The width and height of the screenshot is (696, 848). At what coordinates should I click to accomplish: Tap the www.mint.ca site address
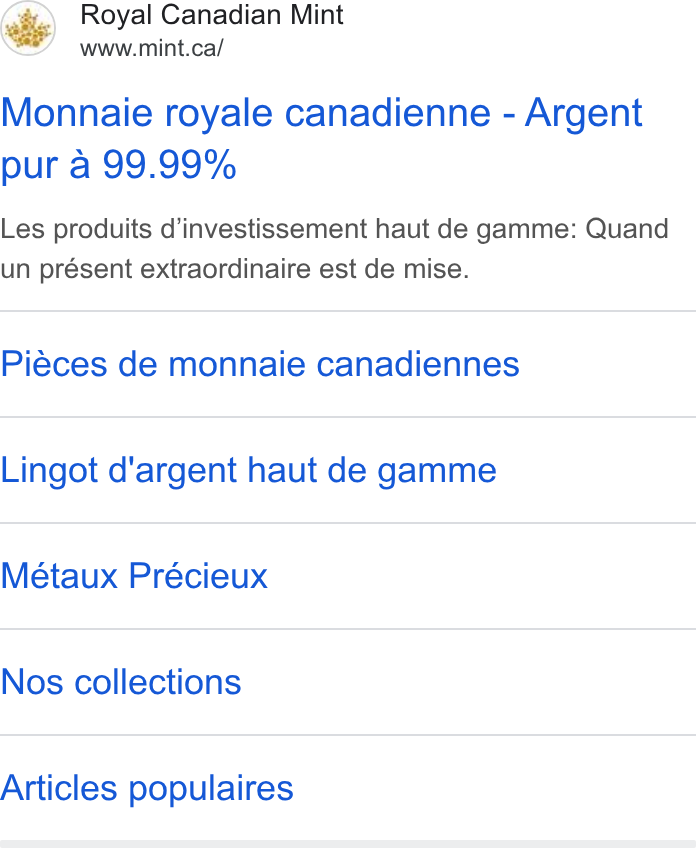(151, 49)
